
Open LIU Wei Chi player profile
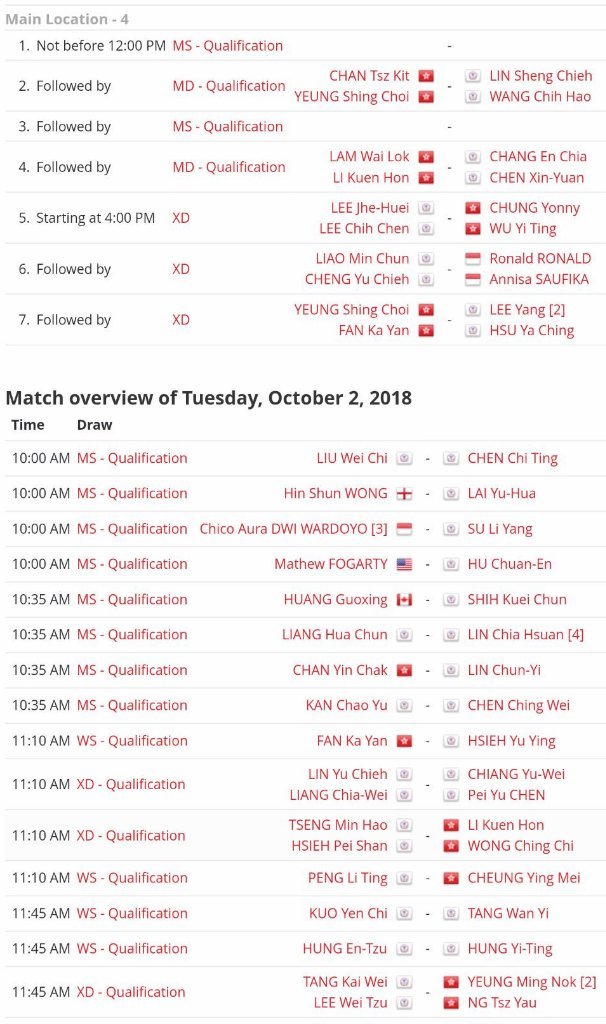[352, 458]
